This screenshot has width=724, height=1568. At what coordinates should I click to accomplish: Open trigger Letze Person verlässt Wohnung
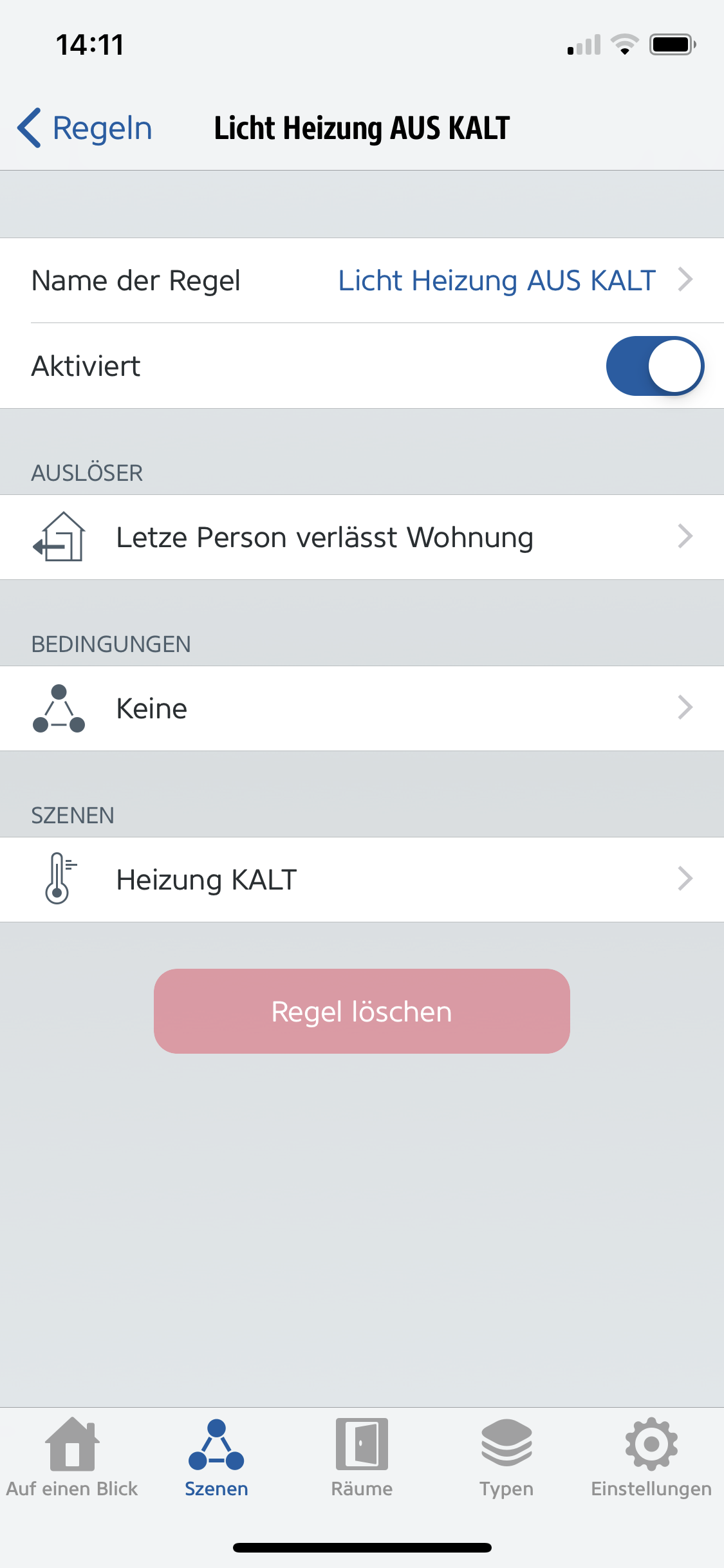pos(362,537)
